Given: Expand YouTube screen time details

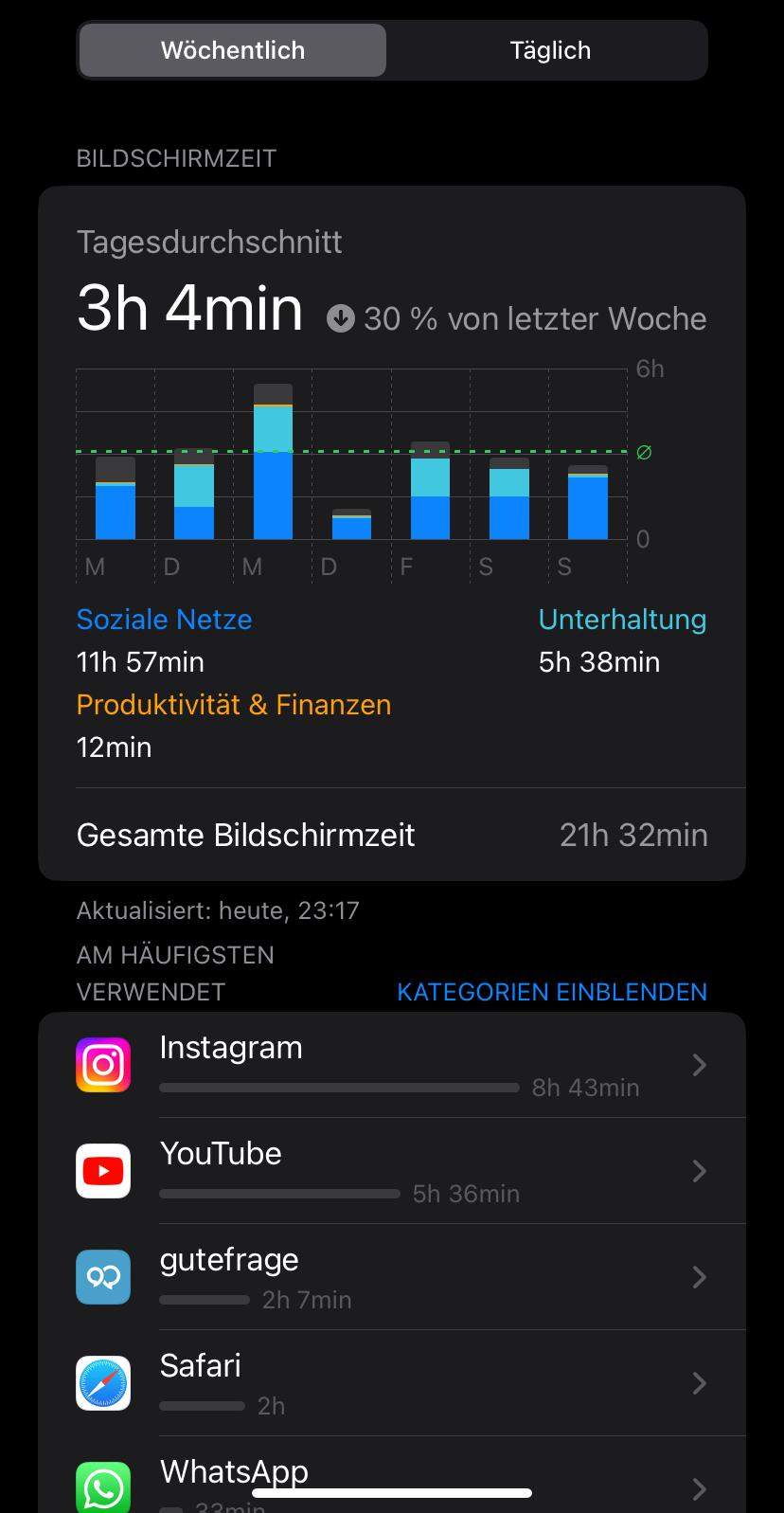Looking at the screenshot, I should (x=699, y=1170).
